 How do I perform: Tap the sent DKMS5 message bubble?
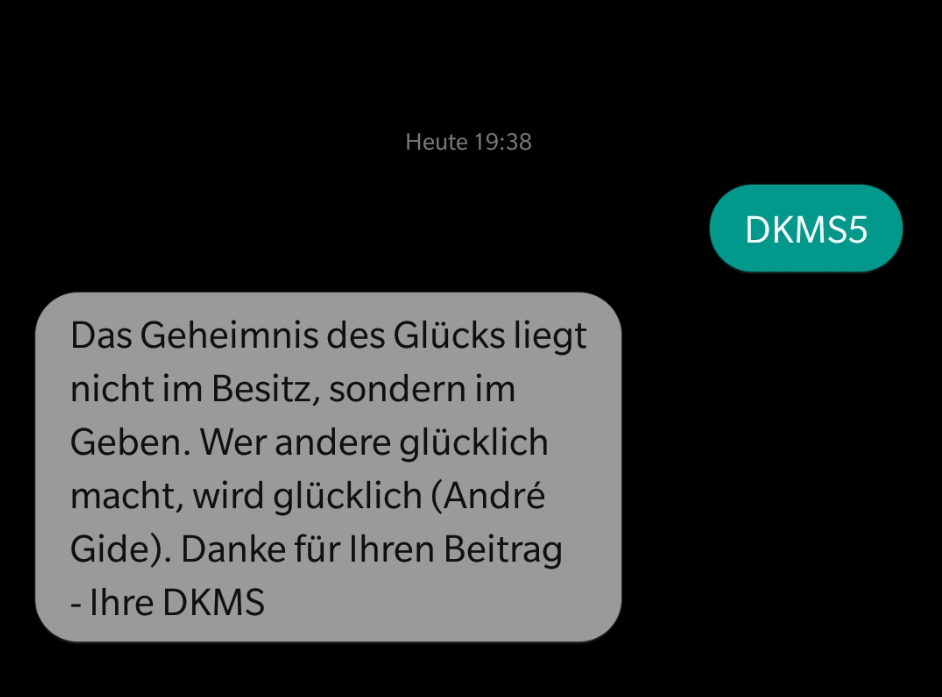(806, 228)
